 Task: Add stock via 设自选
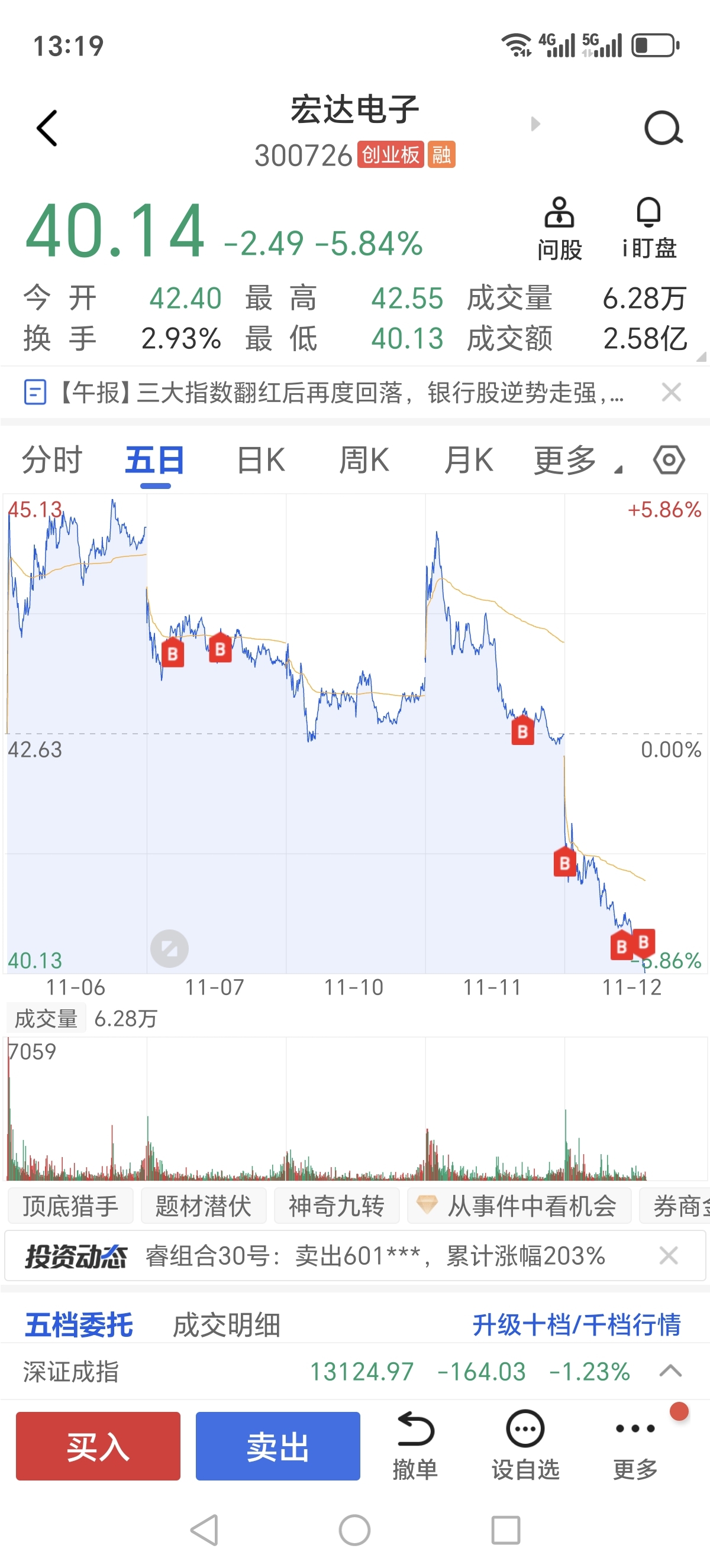[525, 1446]
